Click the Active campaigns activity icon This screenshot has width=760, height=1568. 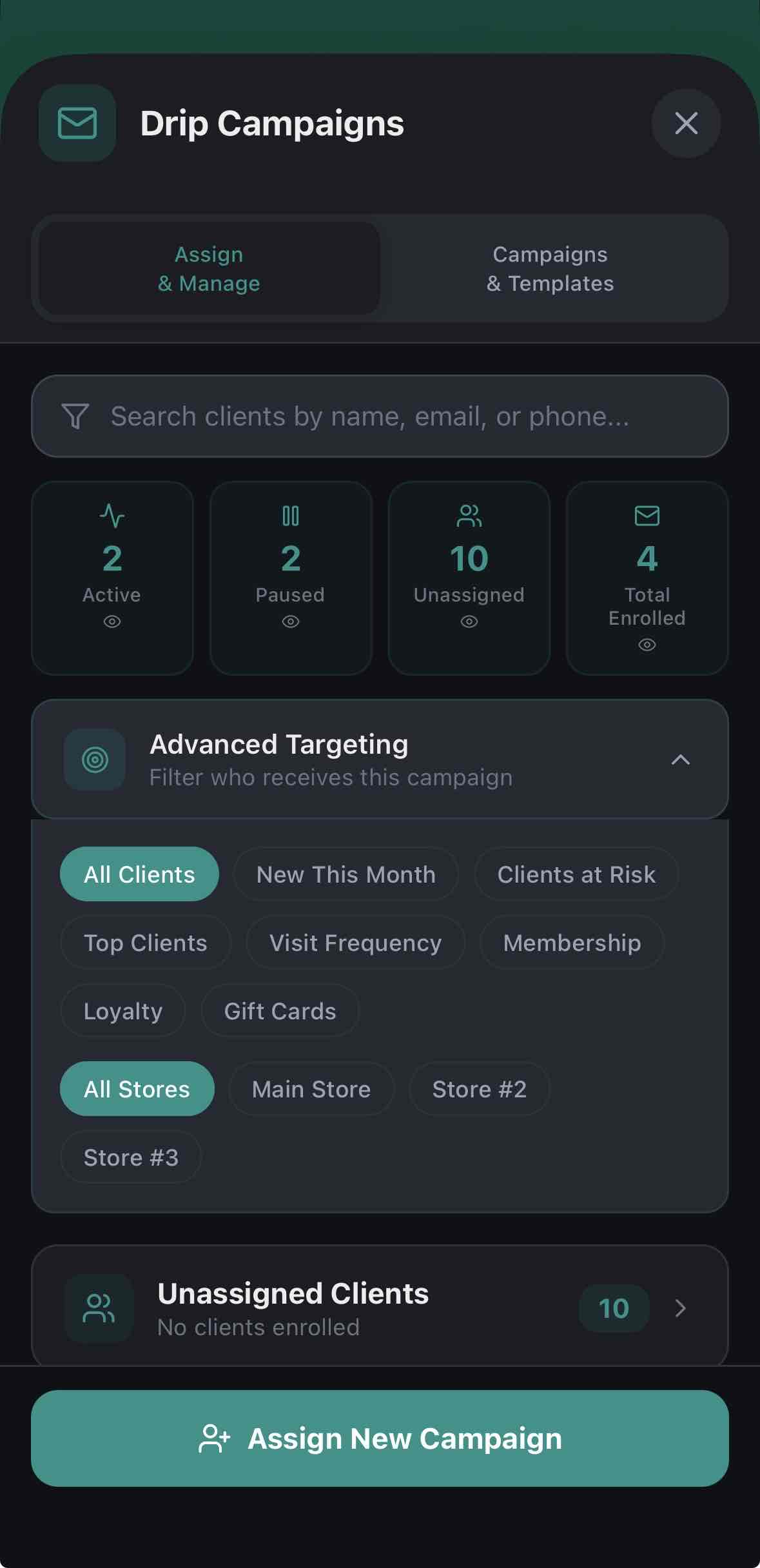click(112, 514)
